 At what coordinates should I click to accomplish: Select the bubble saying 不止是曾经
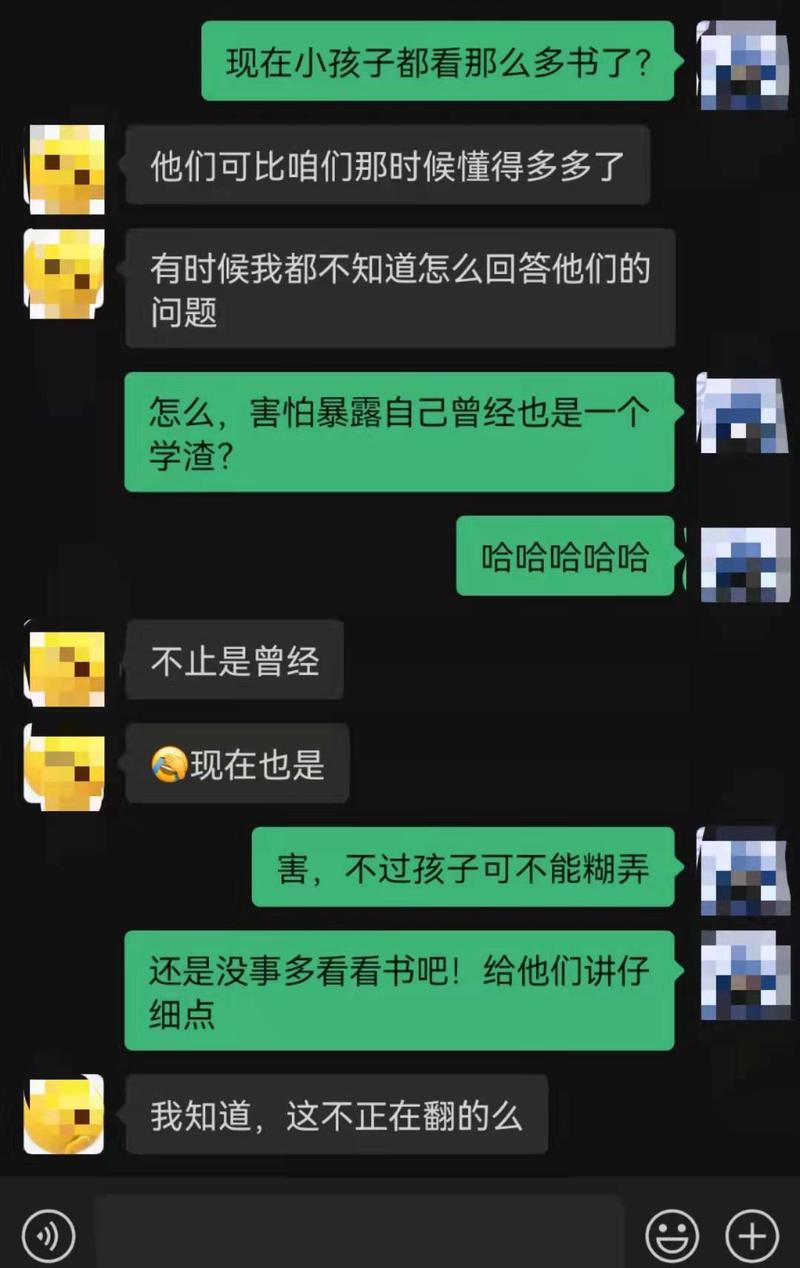234,660
